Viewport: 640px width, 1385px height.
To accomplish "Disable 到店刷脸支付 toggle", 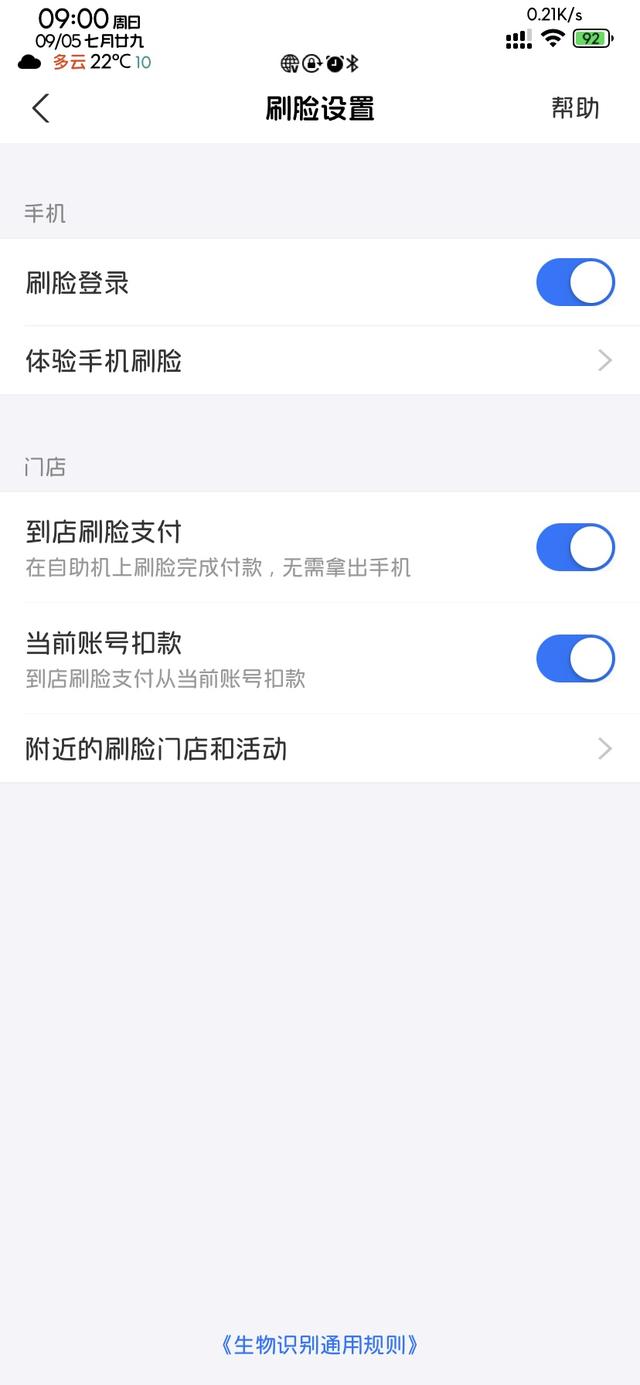I will [x=575, y=547].
